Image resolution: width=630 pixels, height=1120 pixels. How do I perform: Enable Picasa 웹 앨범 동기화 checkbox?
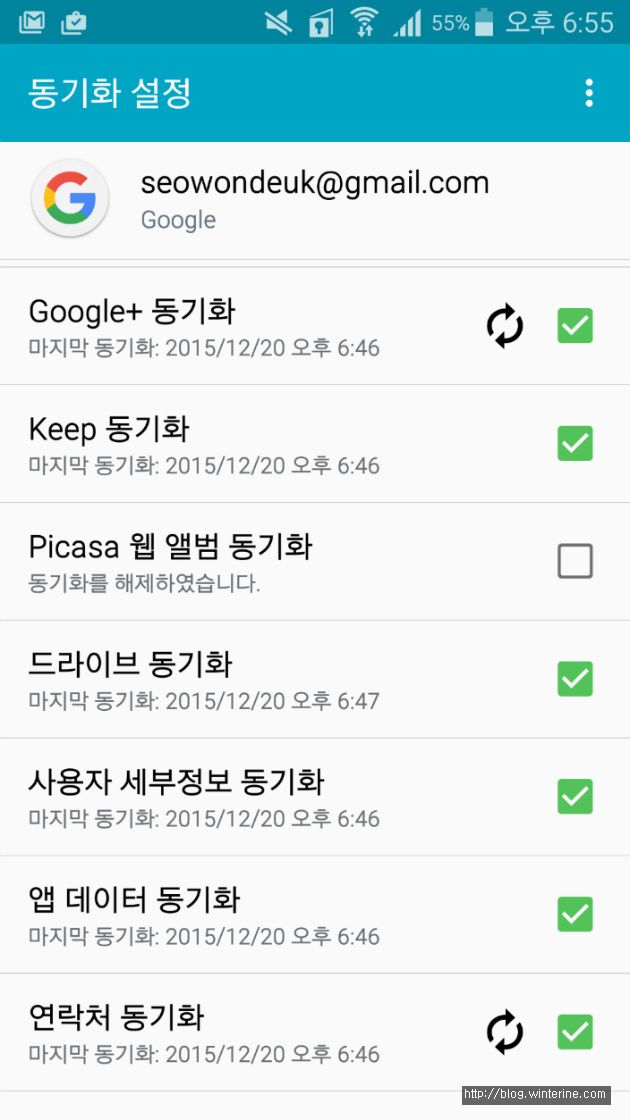pos(575,561)
